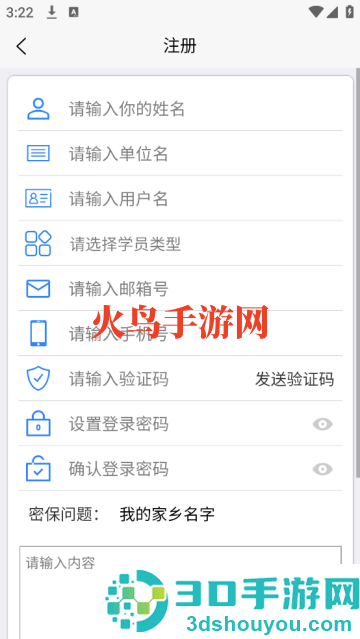Focus the 请输入单位名 field
The width and height of the screenshot is (360, 639).
(180, 154)
